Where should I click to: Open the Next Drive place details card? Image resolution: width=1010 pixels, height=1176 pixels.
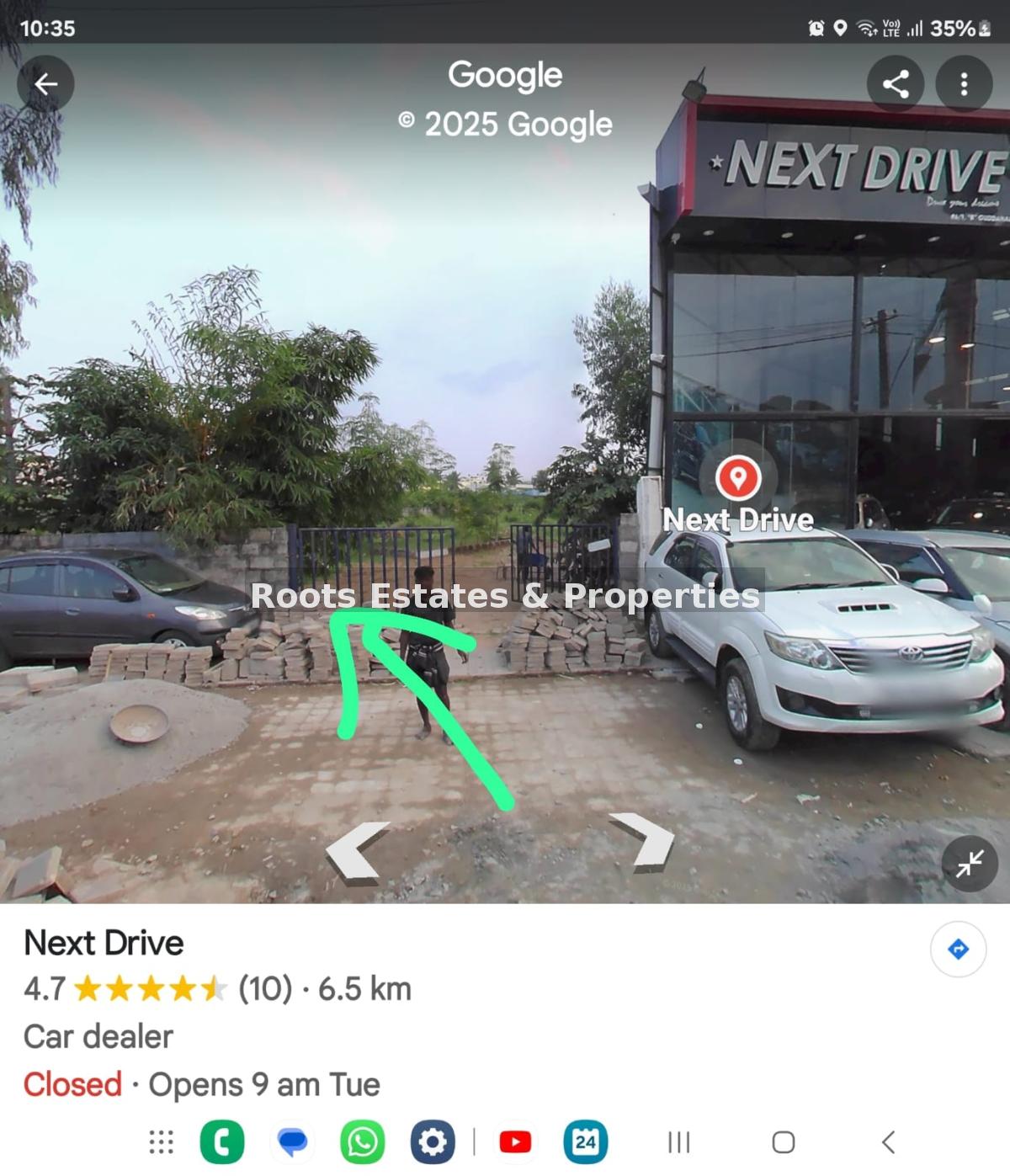click(x=104, y=943)
